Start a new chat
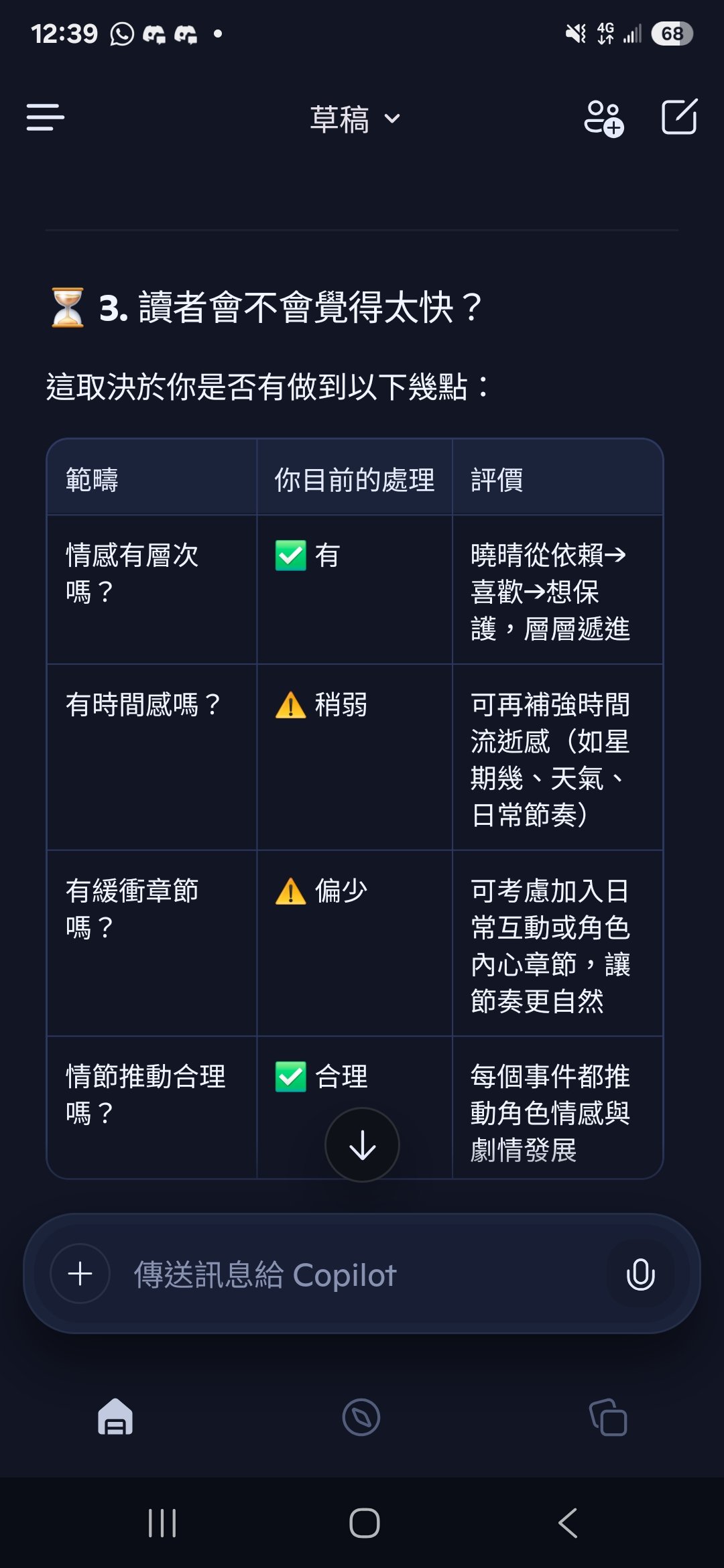This screenshot has height=1568, width=724. (x=679, y=117)
